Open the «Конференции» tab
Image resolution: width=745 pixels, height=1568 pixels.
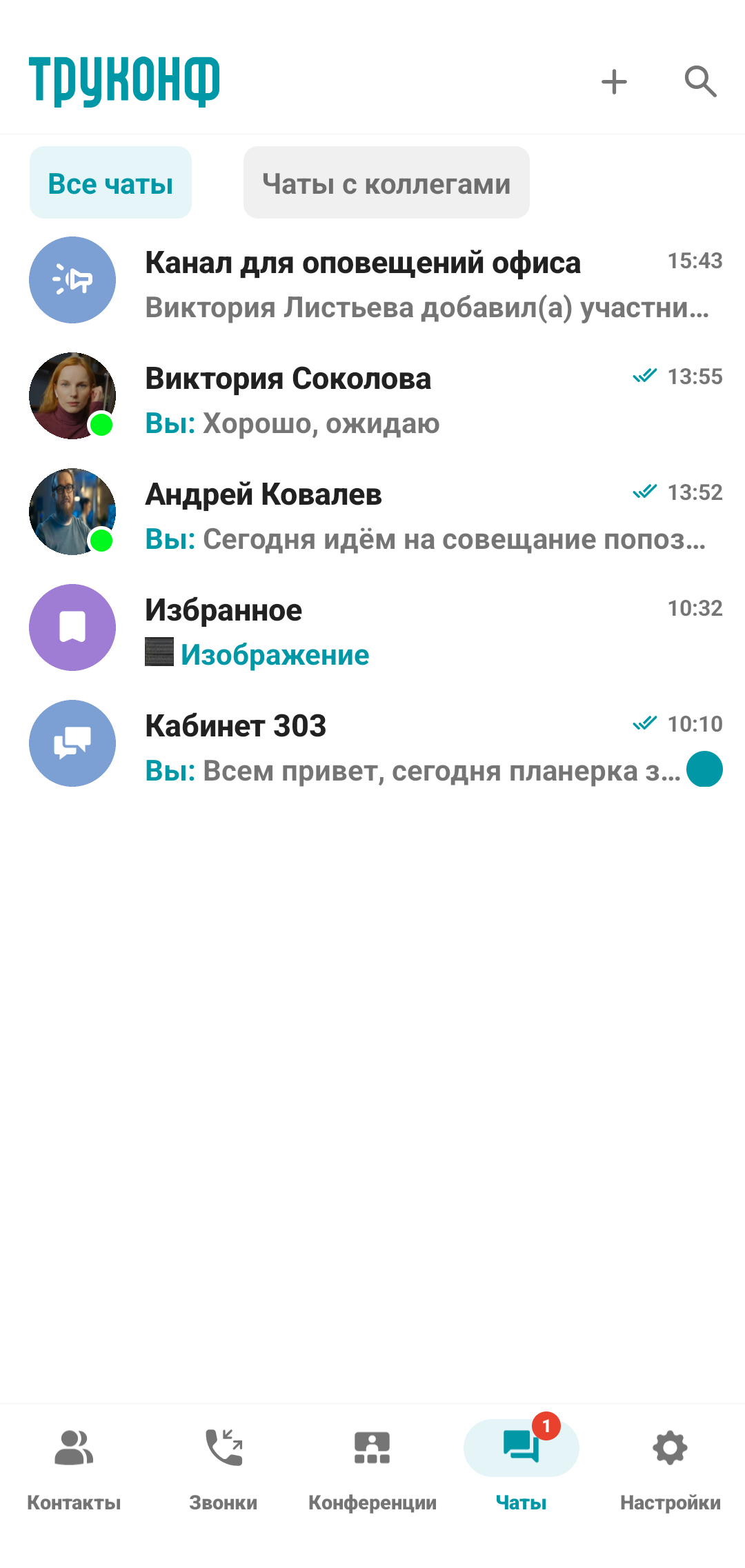click(x=372, y=1465)
